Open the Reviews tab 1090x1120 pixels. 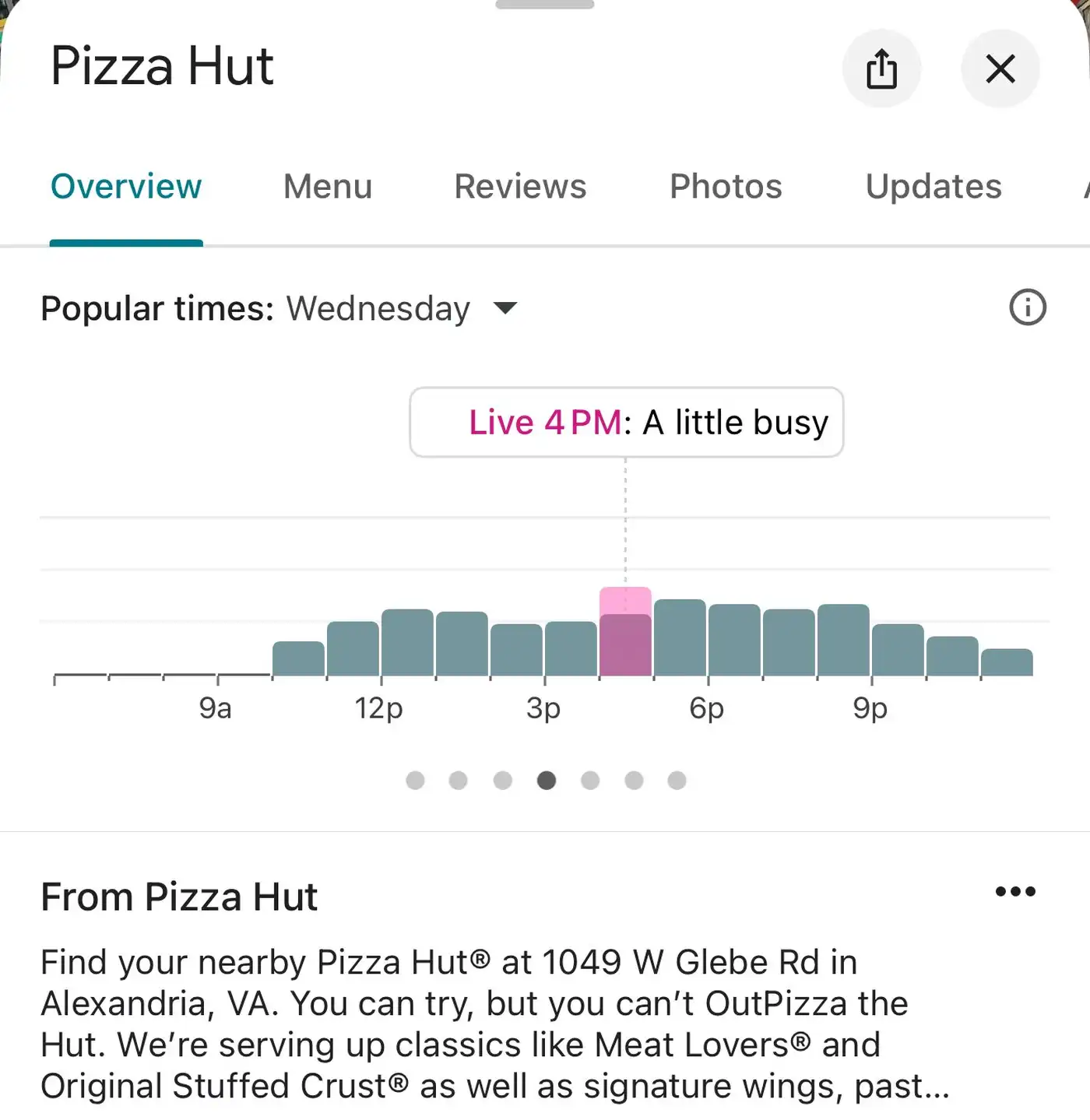(519, 187)
